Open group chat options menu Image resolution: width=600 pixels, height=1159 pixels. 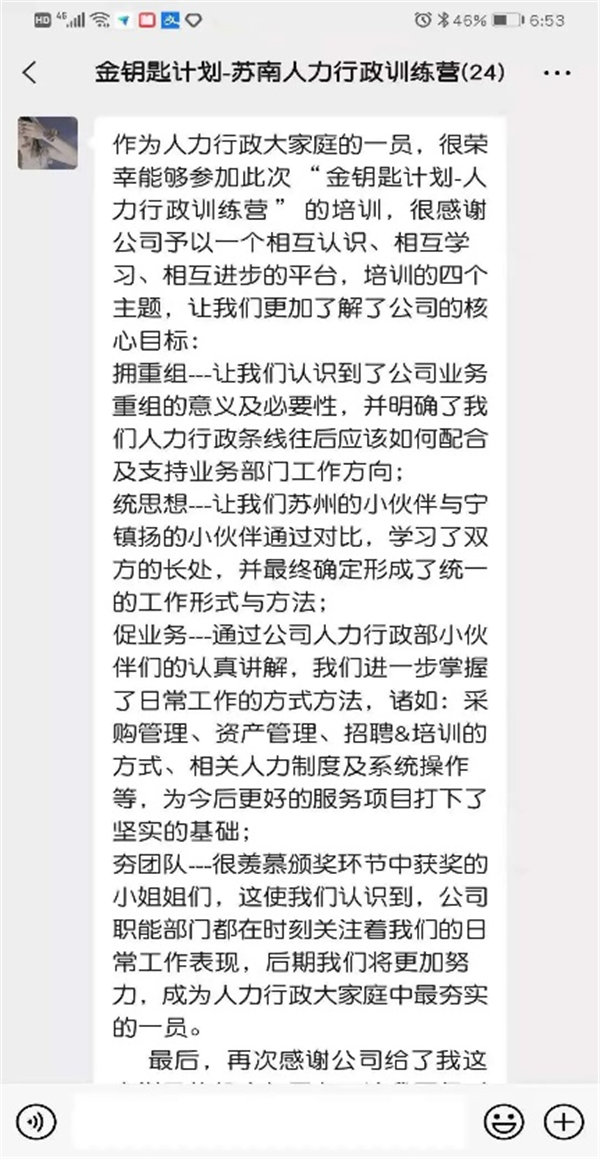click(x=558, y=73)
